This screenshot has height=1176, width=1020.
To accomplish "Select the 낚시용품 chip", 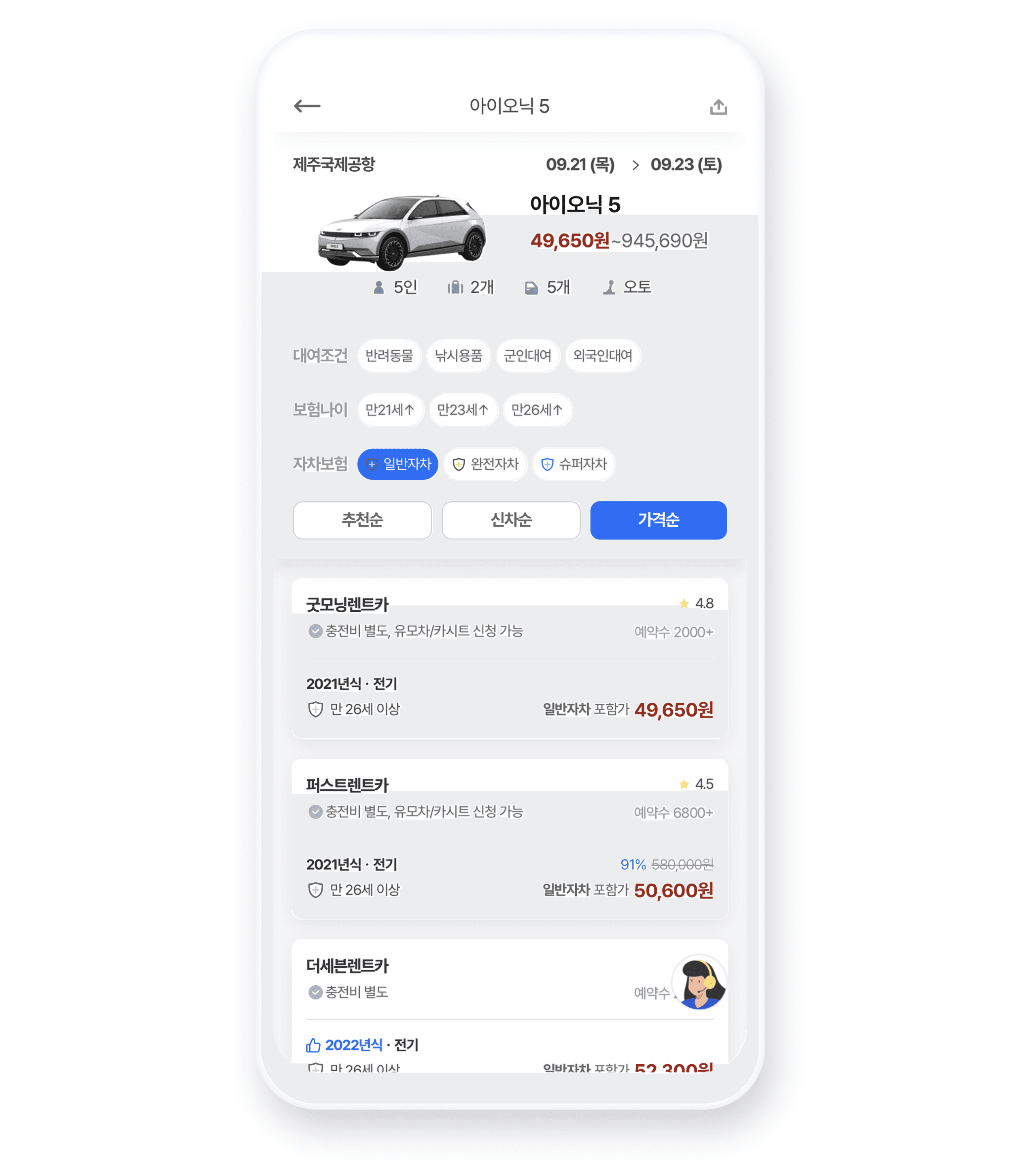I will pos(458,356).
